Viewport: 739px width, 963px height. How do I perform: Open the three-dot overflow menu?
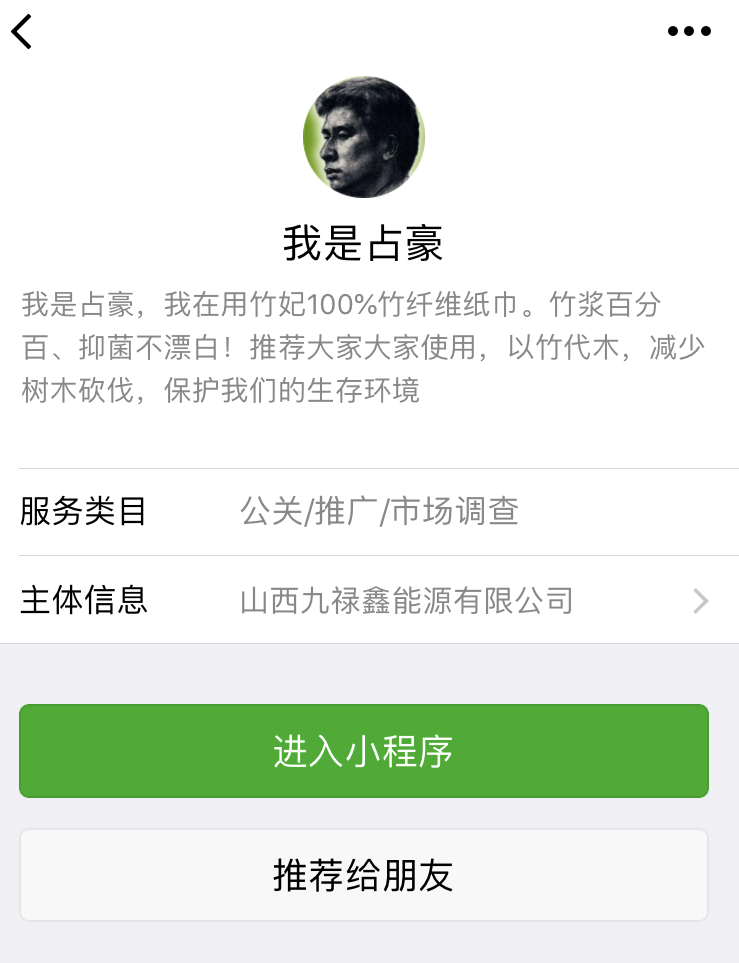(x=689, y=31)
